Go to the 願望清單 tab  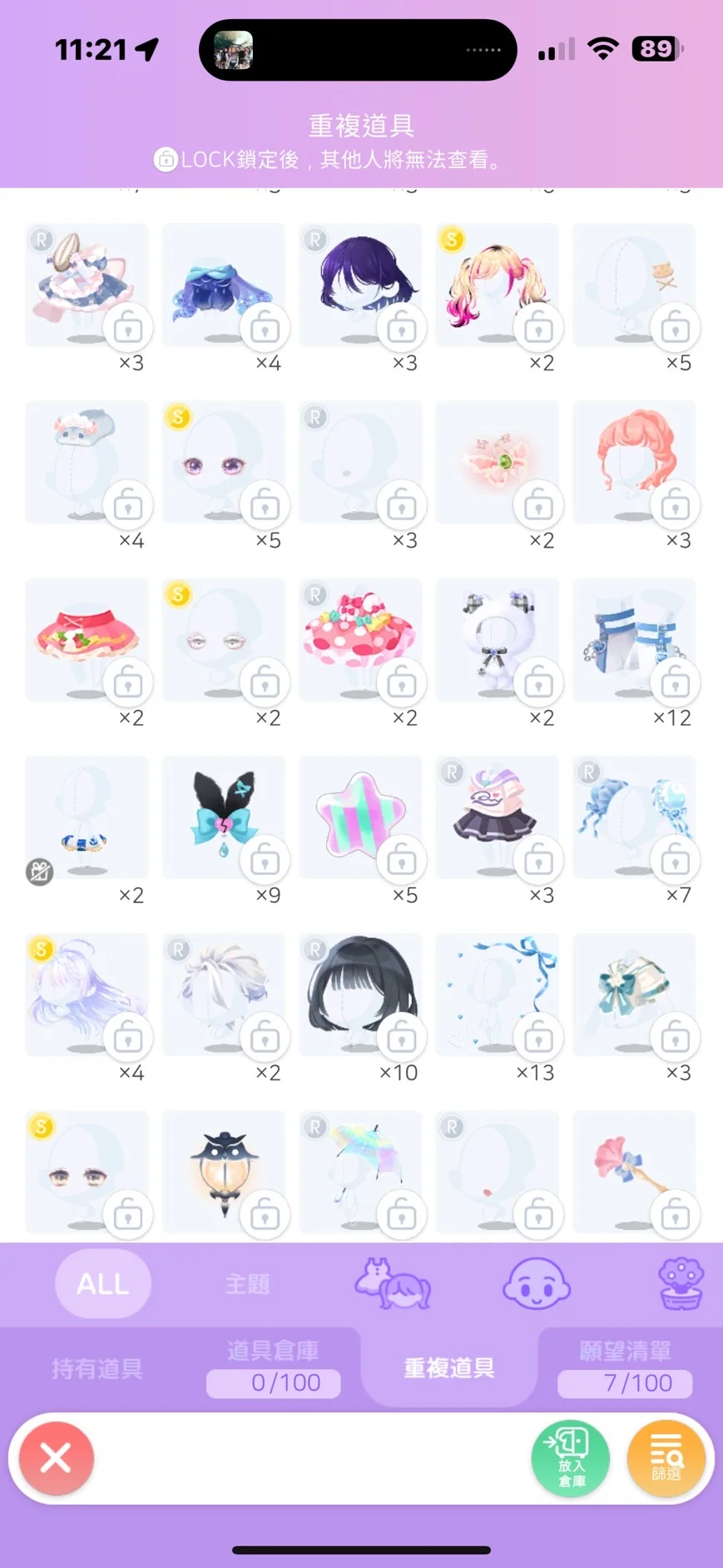tap(625, 1368)
